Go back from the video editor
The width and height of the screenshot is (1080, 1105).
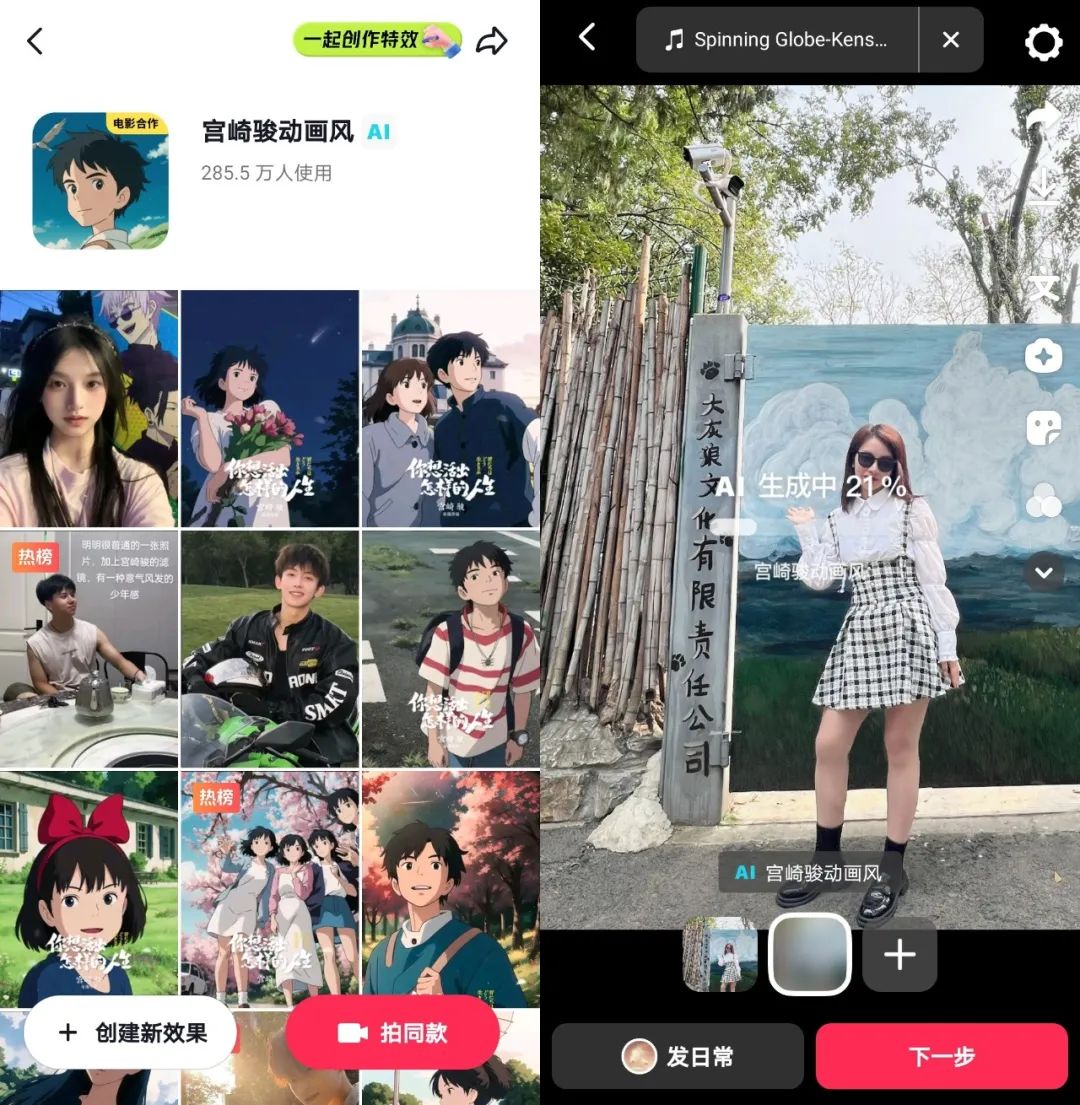tap(587, 38)
